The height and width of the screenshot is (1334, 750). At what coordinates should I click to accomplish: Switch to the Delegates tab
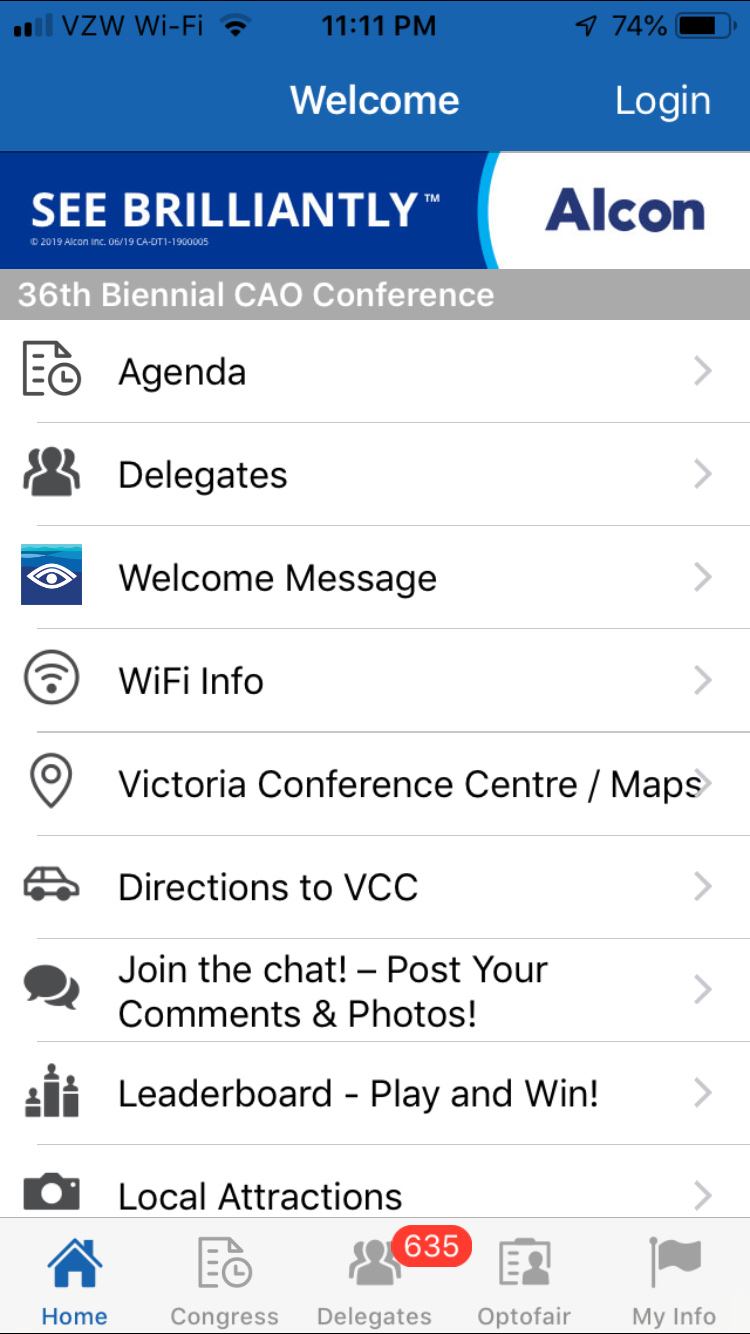tap(375, 1277)
